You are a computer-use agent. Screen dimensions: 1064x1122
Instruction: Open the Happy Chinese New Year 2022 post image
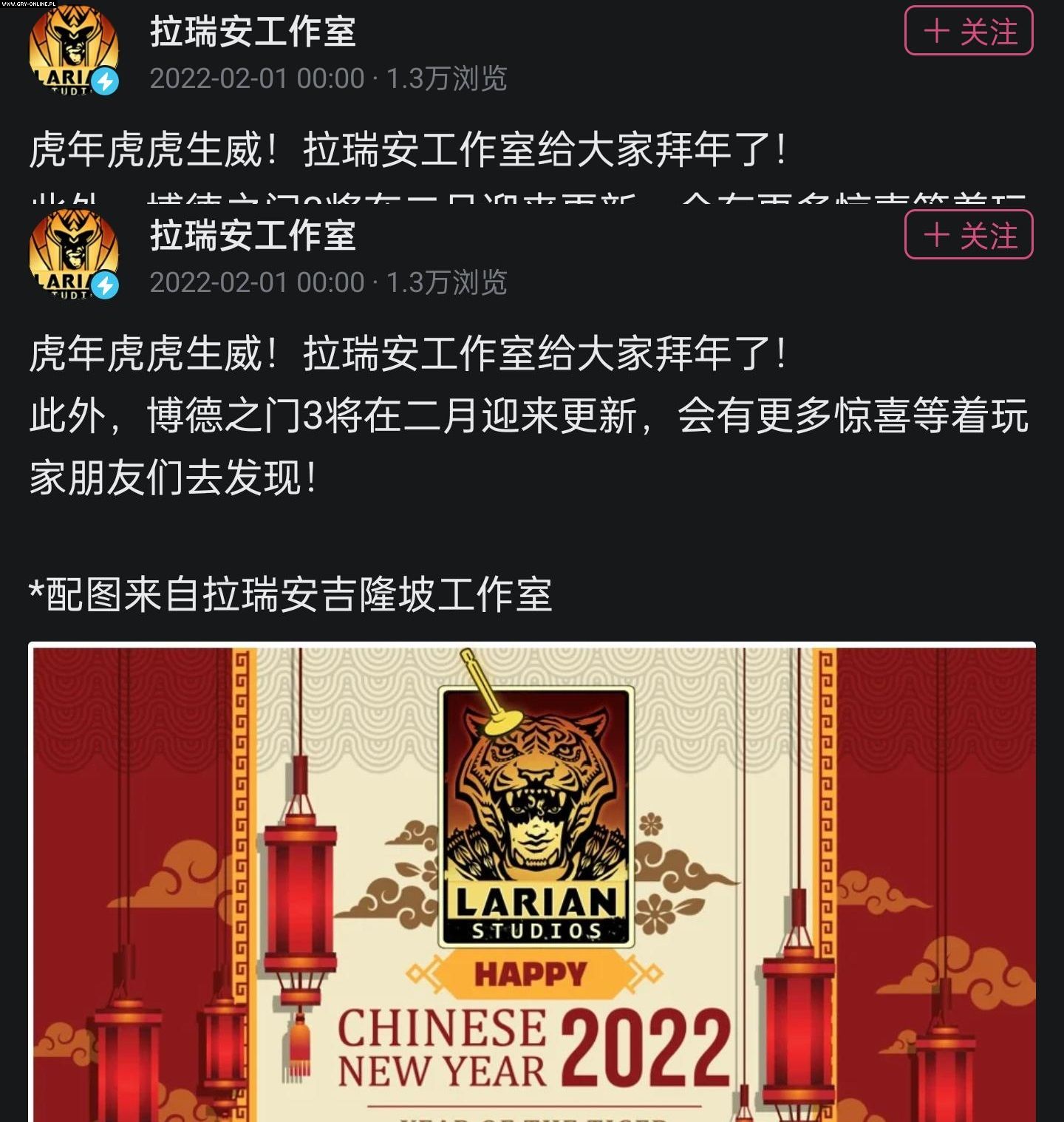532,883
